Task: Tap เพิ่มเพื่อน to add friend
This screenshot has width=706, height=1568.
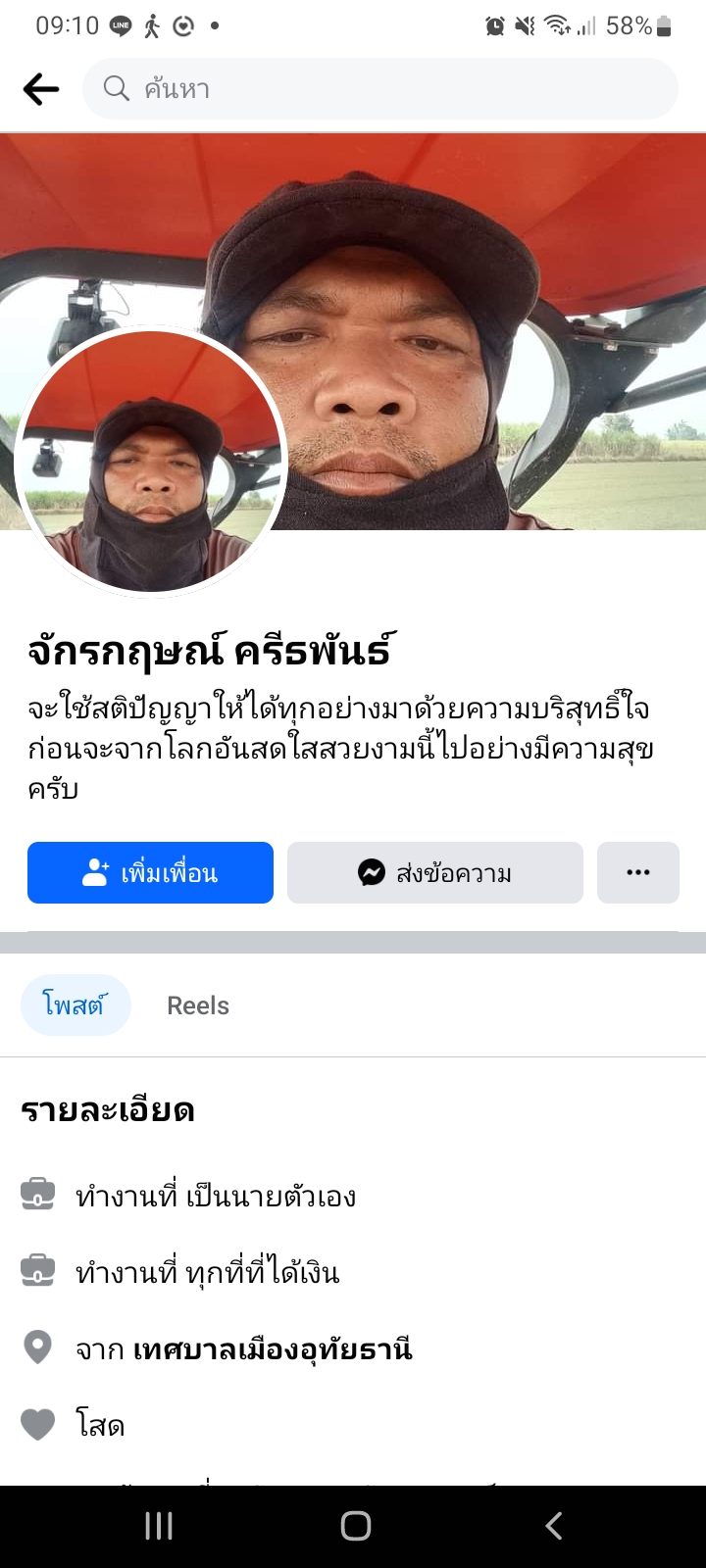Action: pos(150,872)
